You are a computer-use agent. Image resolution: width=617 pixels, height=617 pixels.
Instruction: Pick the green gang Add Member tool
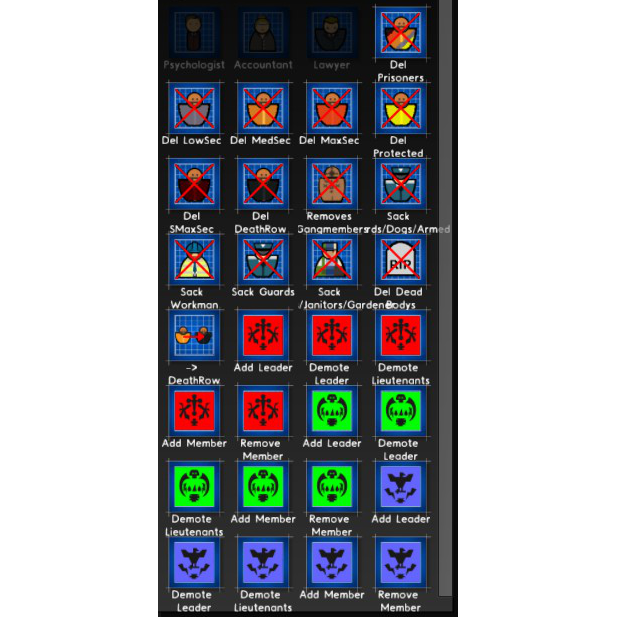[x=261, y=487]
